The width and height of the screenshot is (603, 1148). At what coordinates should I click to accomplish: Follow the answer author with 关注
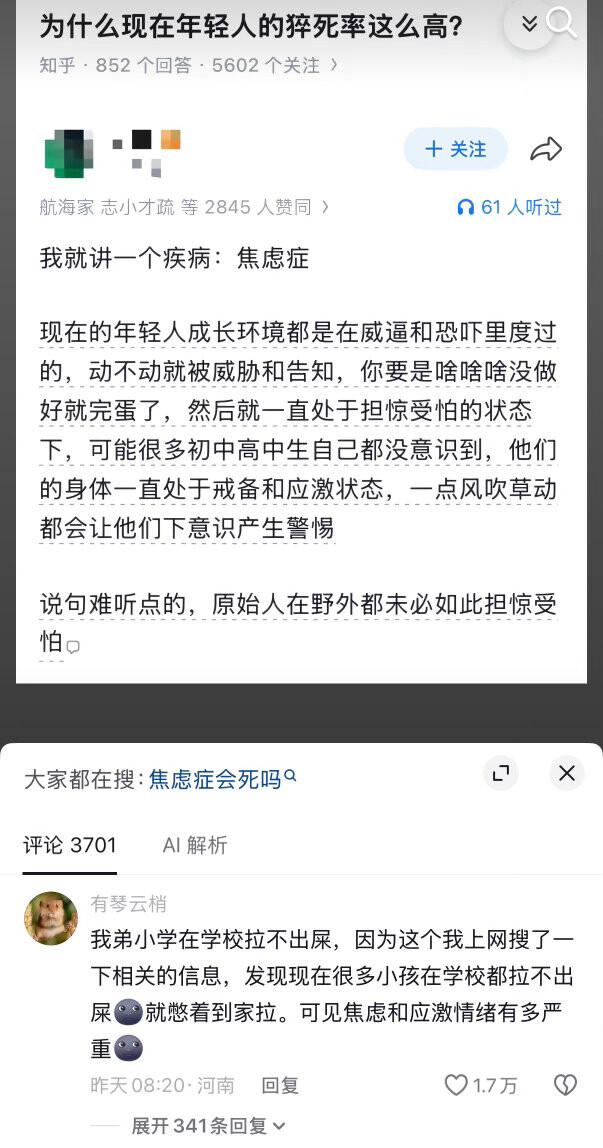[456, 149]
